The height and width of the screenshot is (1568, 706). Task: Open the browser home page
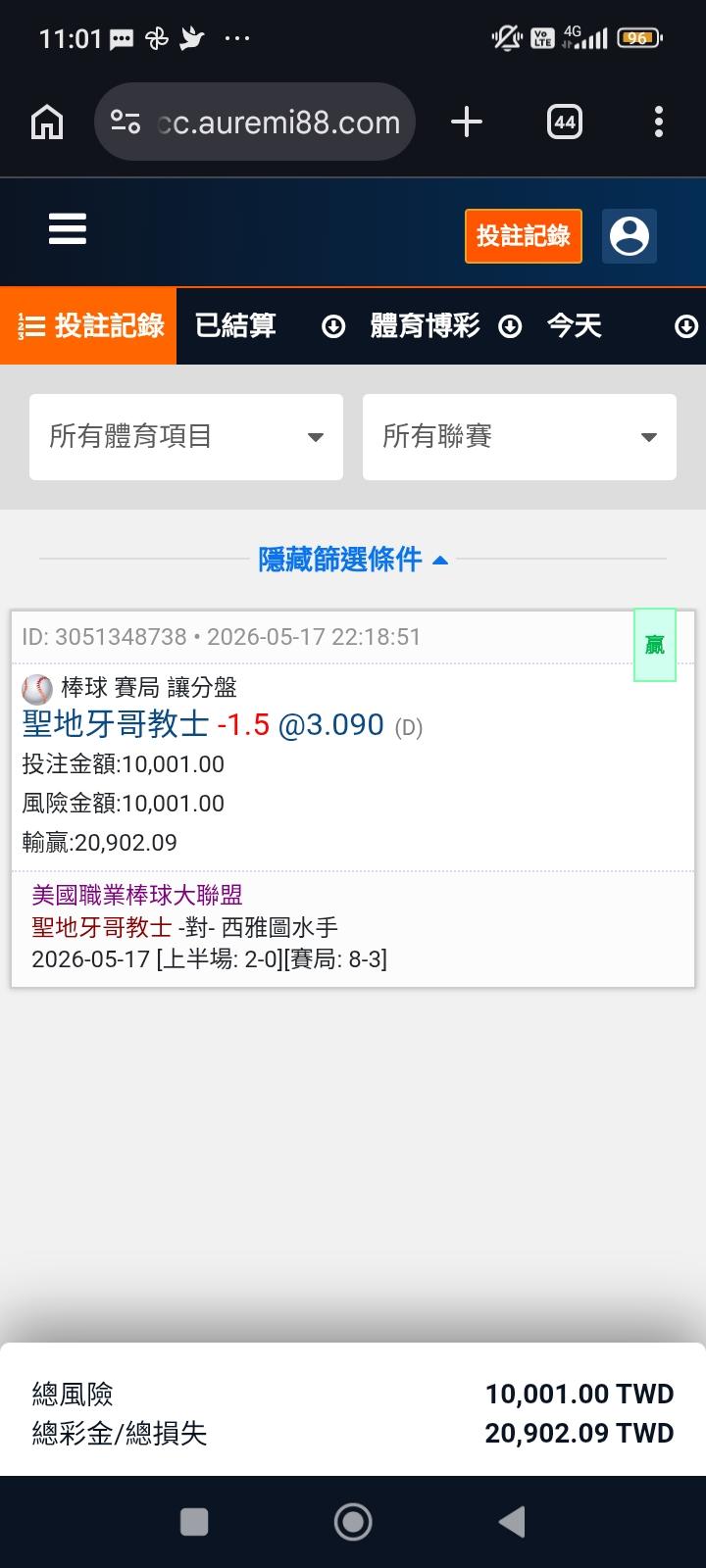pos(47,122)
